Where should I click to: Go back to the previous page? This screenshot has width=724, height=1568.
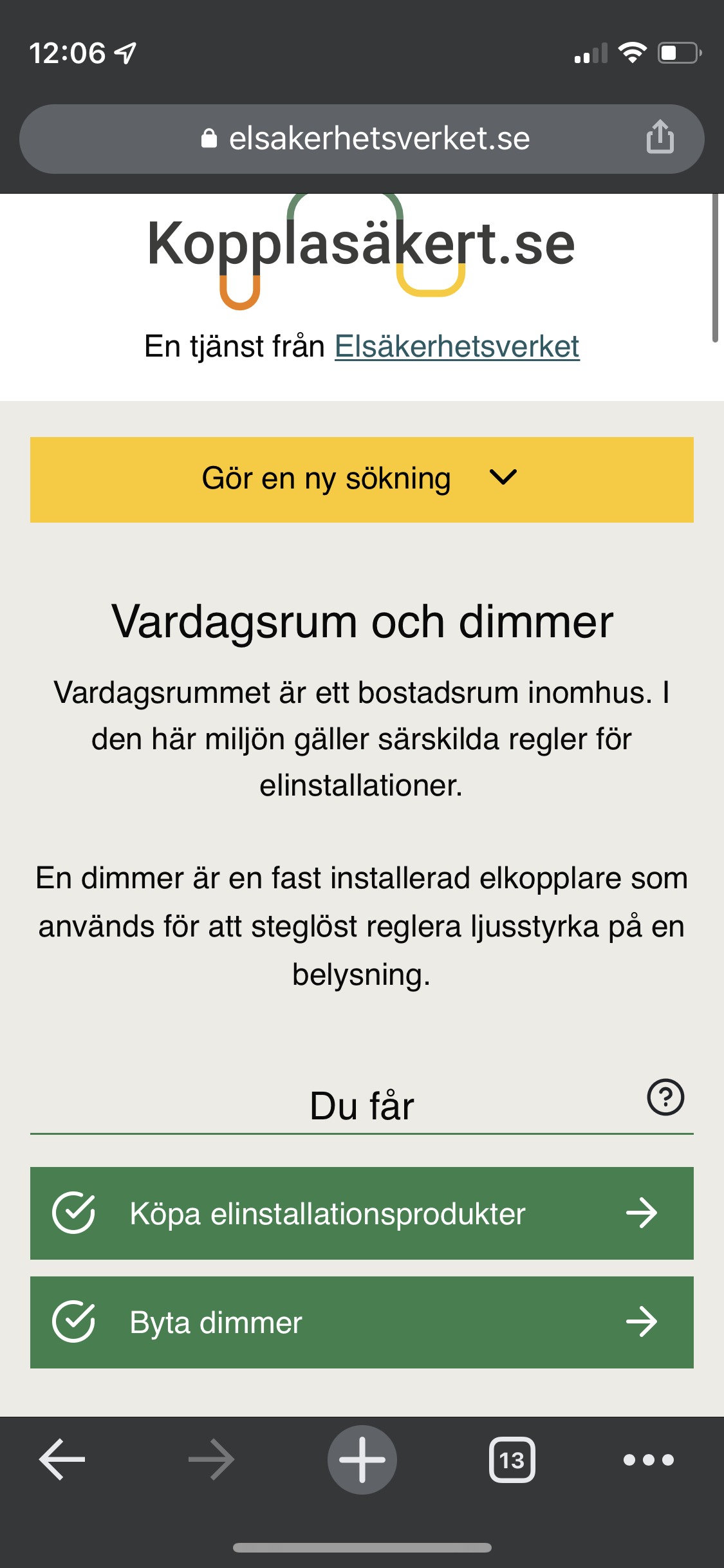[x=62, y=1460]
